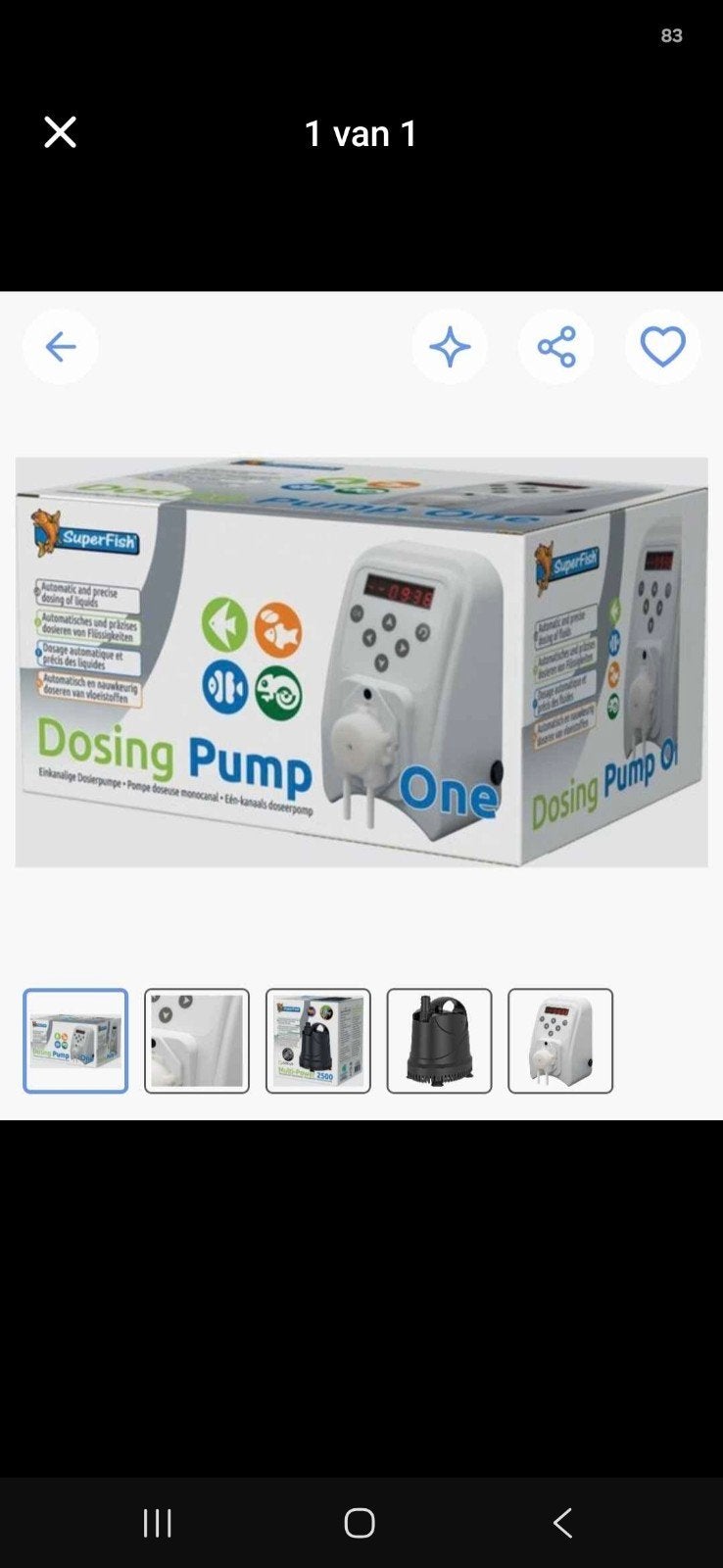Go to the home screen
The width and height of the screenshot is (723, 1568).
360,1522
